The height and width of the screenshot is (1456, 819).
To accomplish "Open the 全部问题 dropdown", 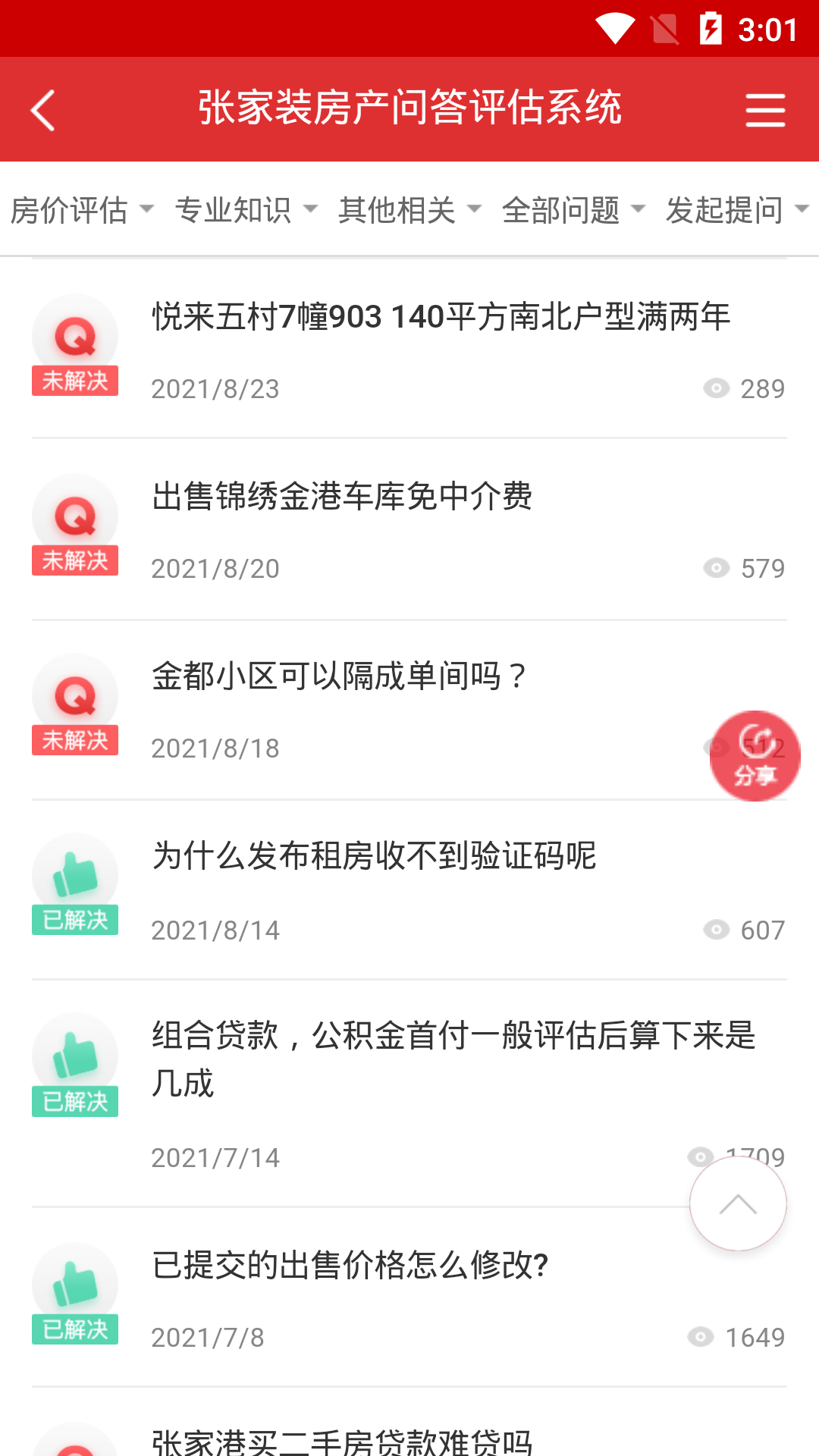I will click(570, 211).
